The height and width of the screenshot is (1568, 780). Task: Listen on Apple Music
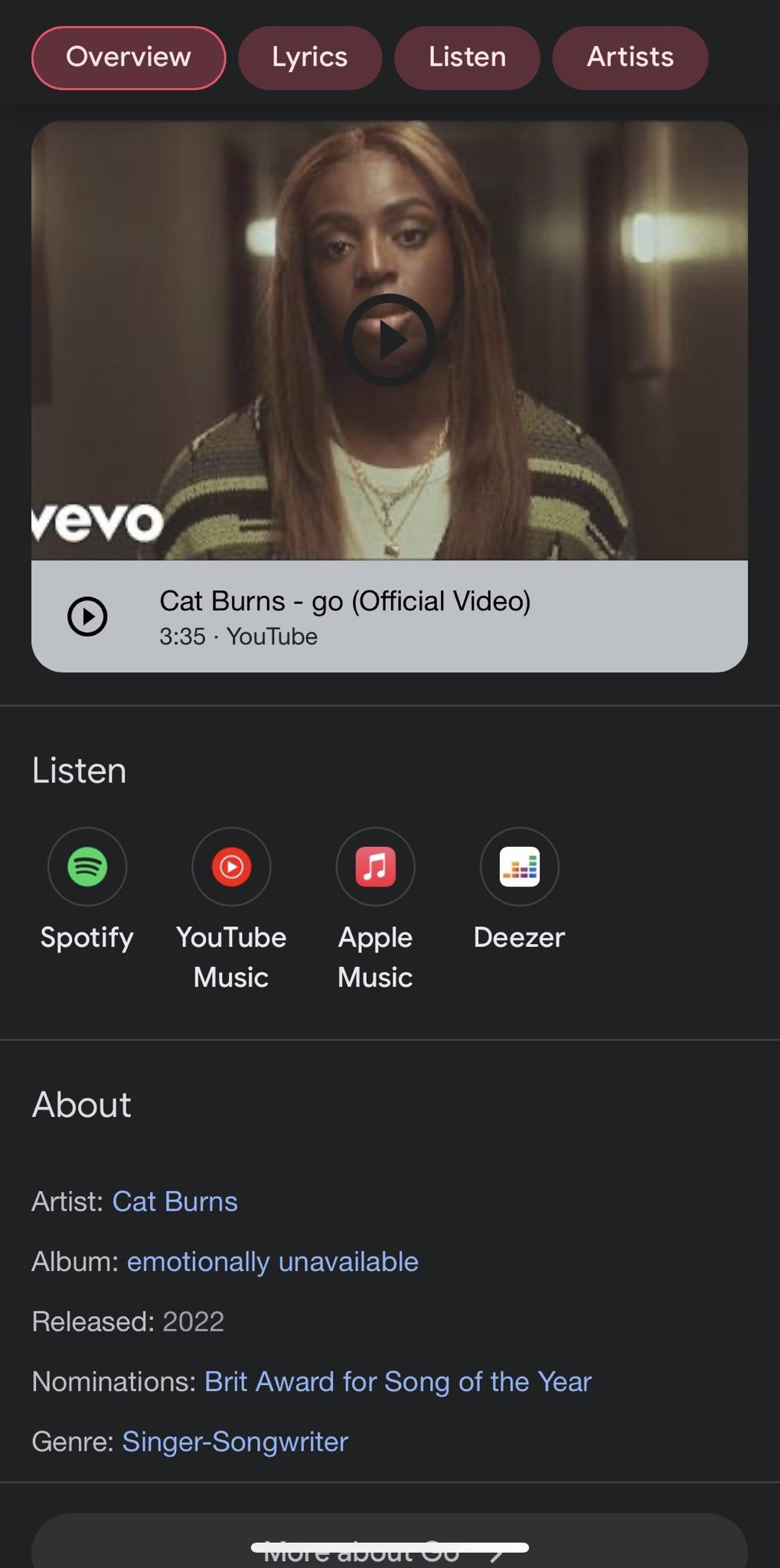(374, 867)
